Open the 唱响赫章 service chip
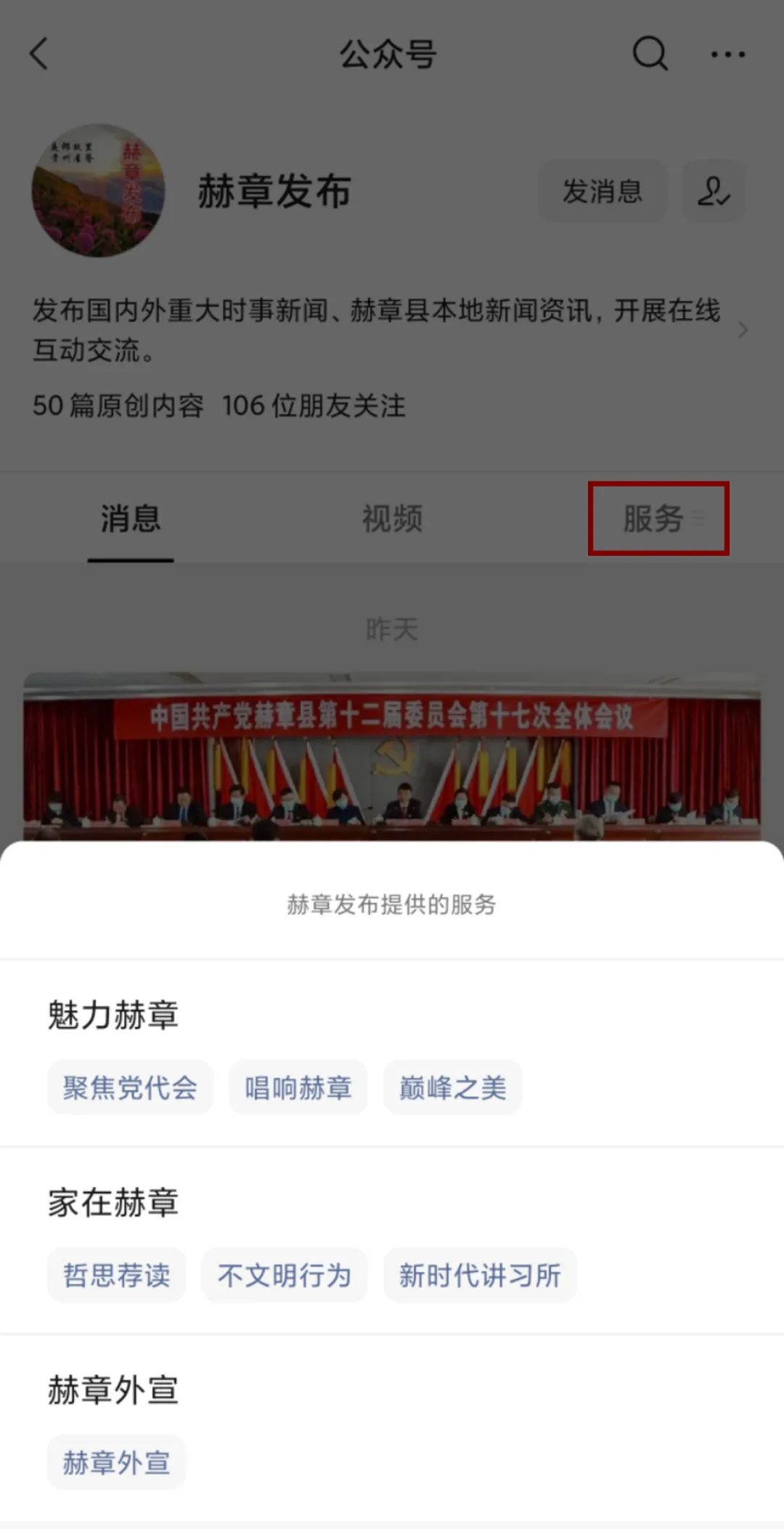Viewport: 784px width, 1529px height. [x=298, y=1087]
